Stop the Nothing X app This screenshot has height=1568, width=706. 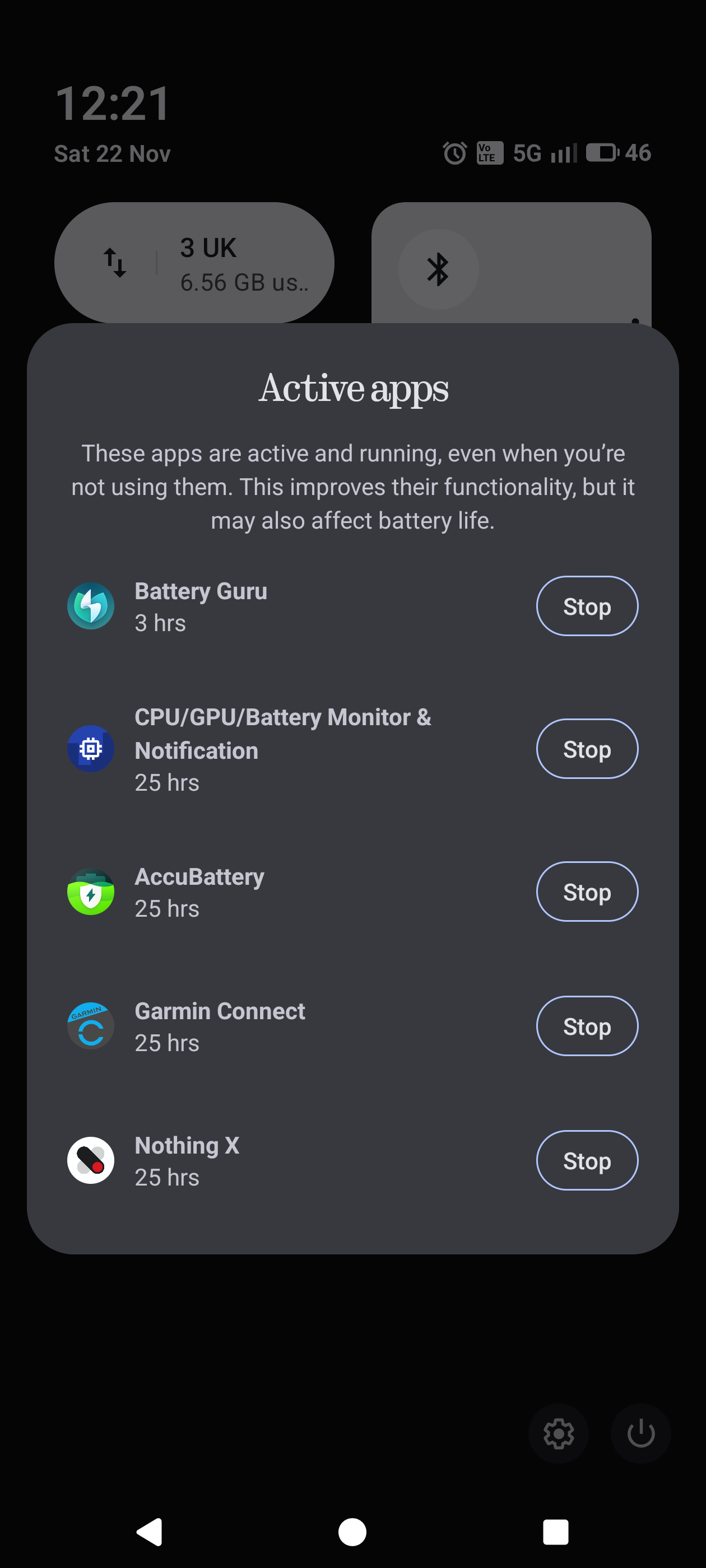587,1161
